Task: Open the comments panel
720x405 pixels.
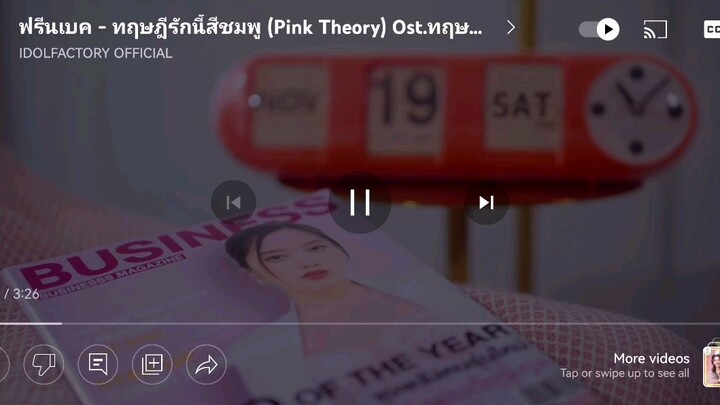Action: click(x=98, y=364)
